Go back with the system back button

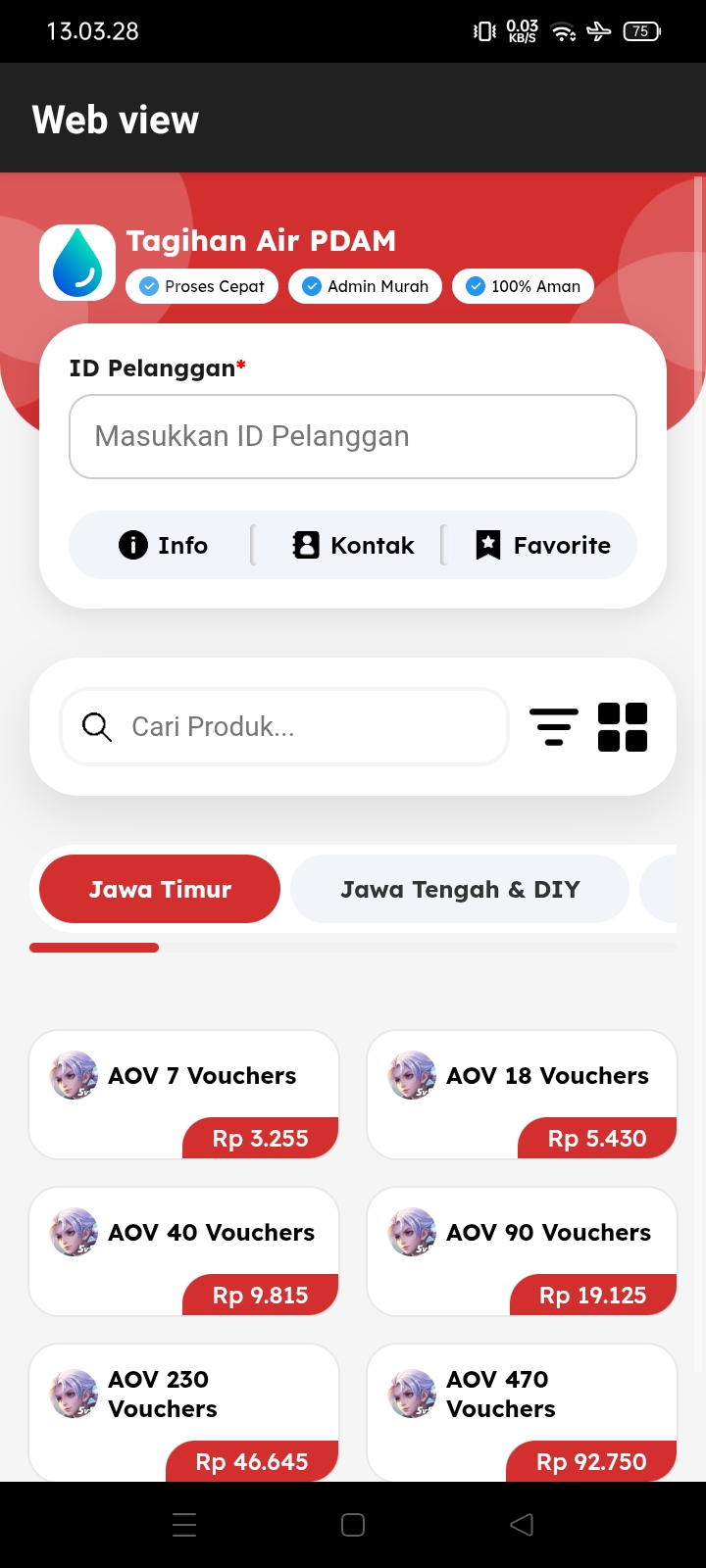click(x=522, y=1525)
